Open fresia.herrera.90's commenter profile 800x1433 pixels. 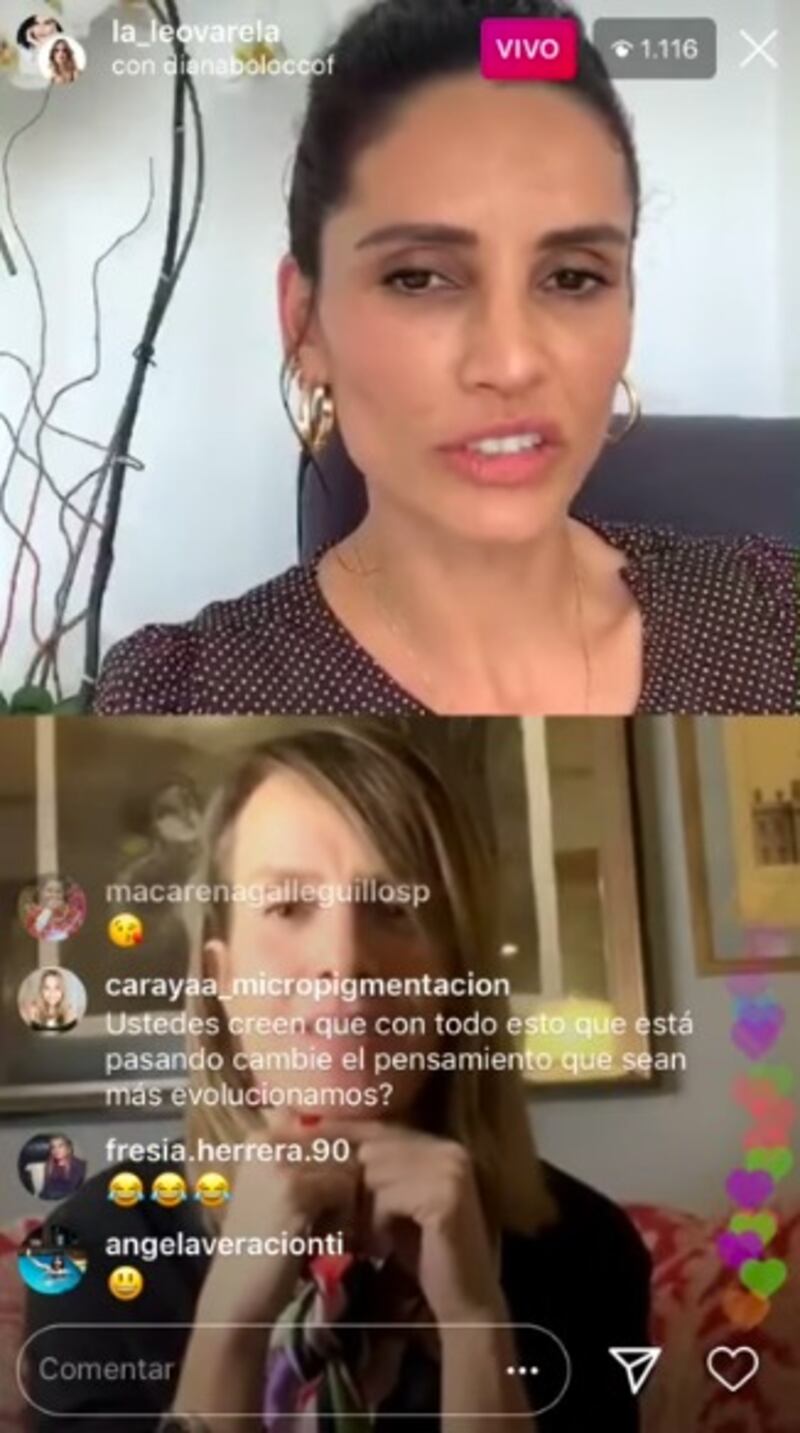(x=52, y=1166)
